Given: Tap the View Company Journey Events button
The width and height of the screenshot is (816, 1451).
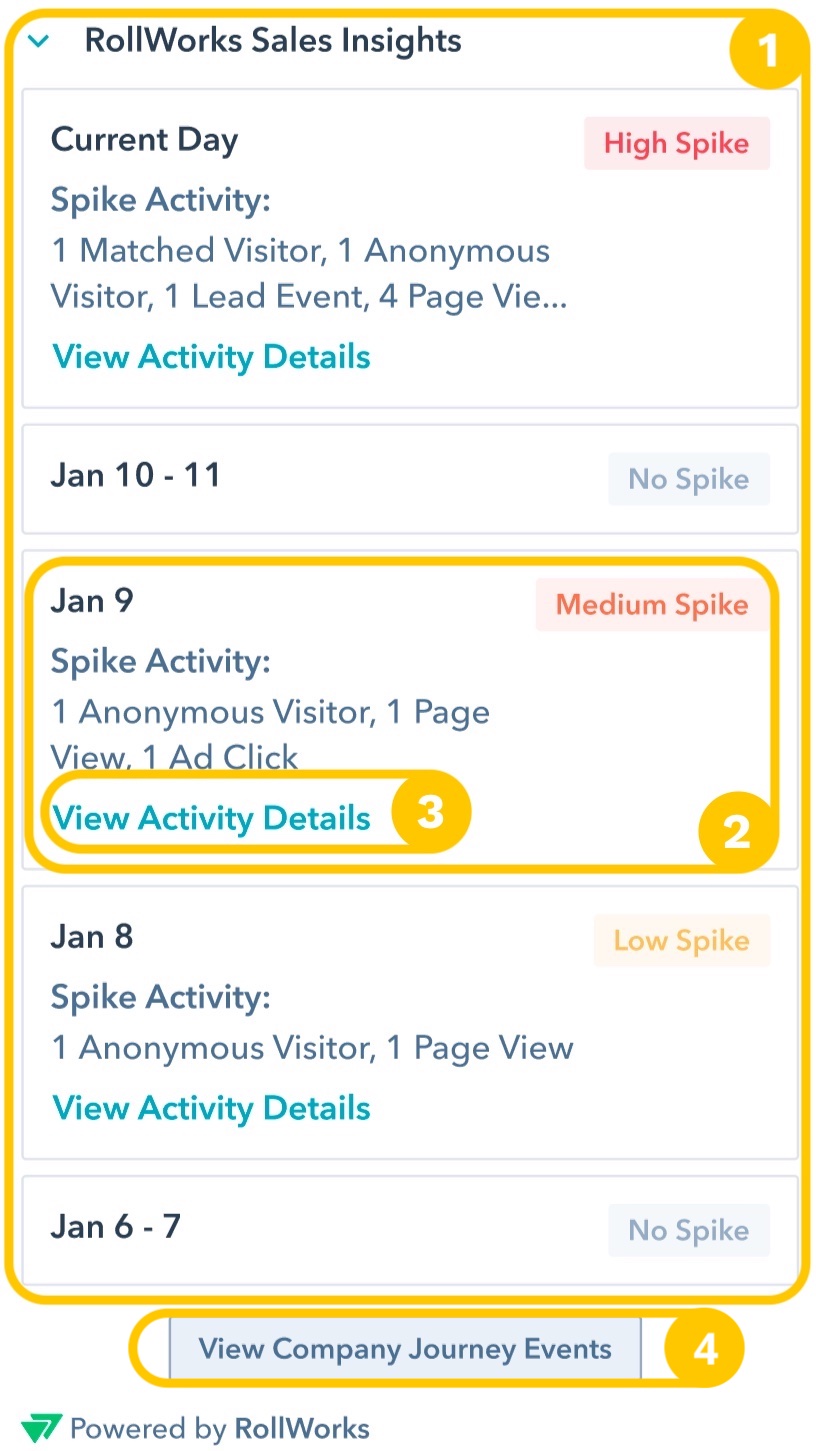Looking at the screenshot, I should pyautogui.click(x=405, y=1348).
